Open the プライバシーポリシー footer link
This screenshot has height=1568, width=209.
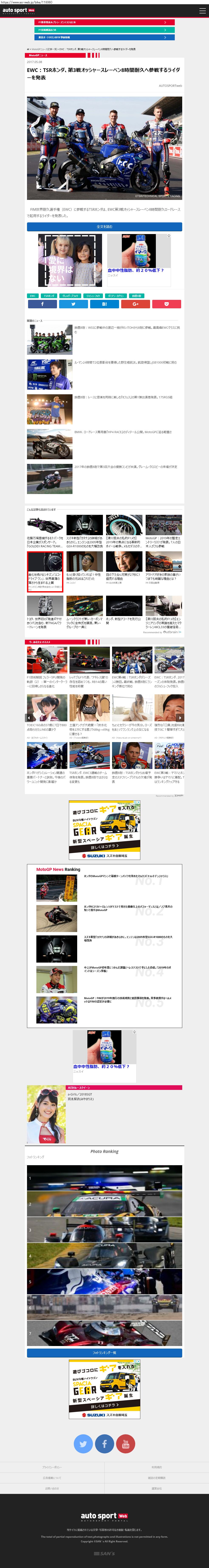pyautogui.click(x=52, y=1467)
